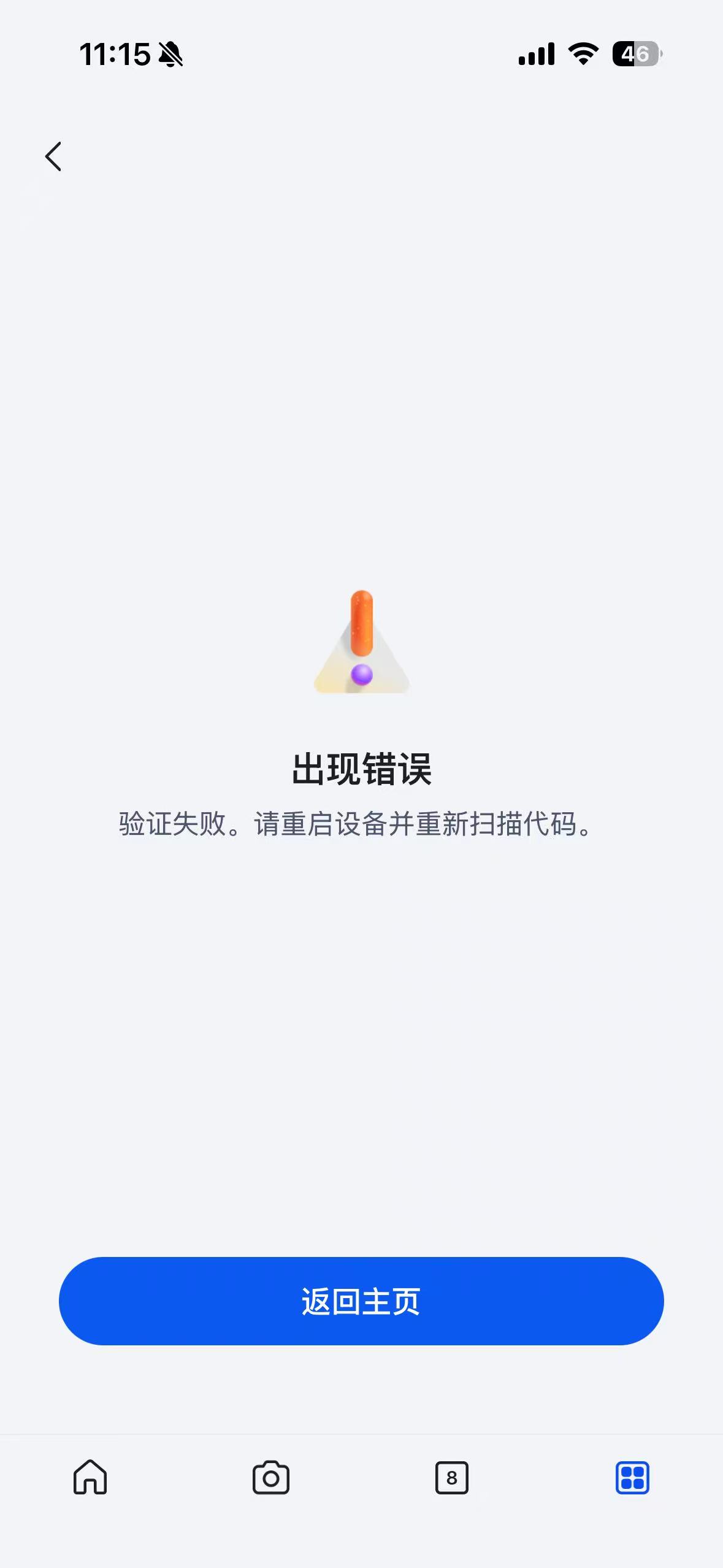Image resolution: width=723 pixels, height=1568 pixels.
Task: Tap the muted notifications icon in status bar
Action: point(170,55)
